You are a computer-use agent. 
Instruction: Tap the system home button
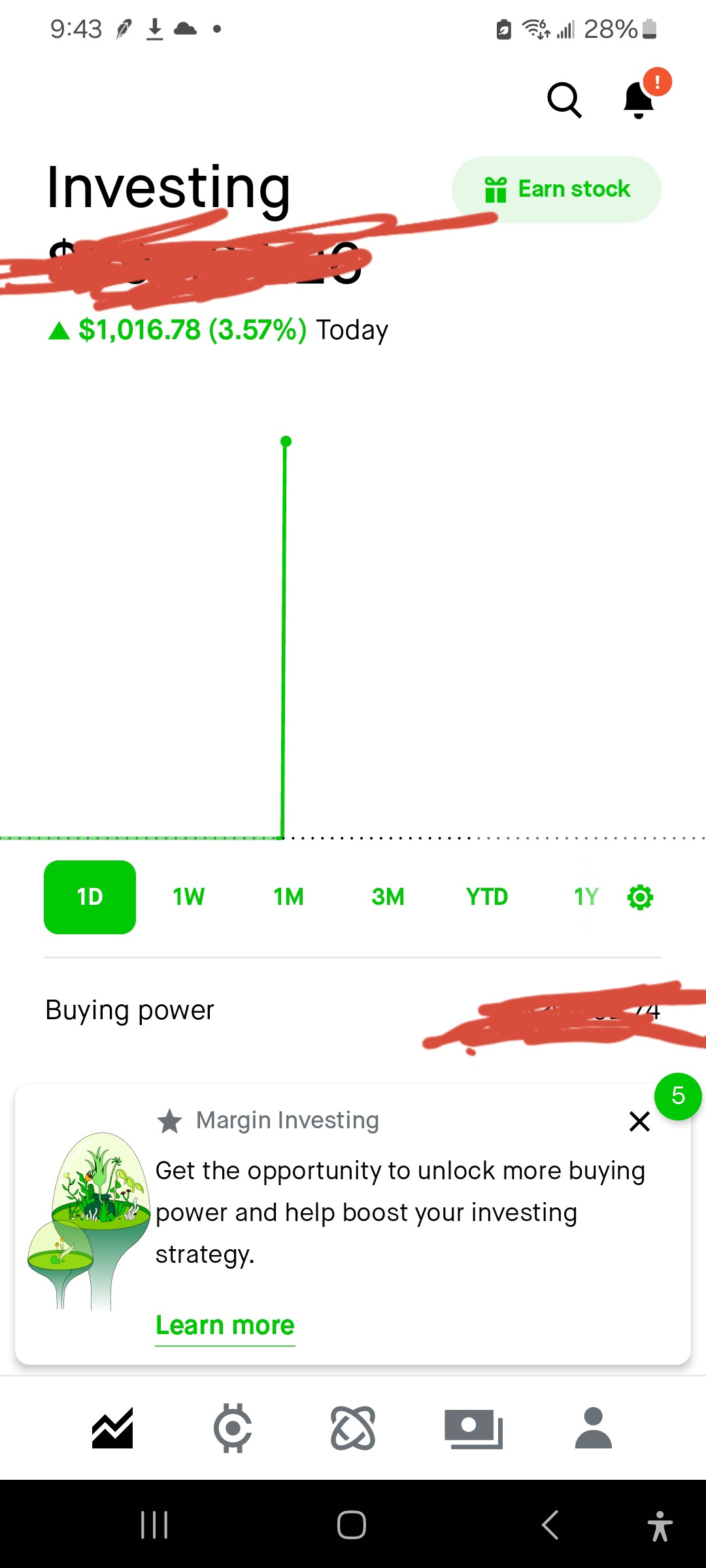(x=352, y=1525)
